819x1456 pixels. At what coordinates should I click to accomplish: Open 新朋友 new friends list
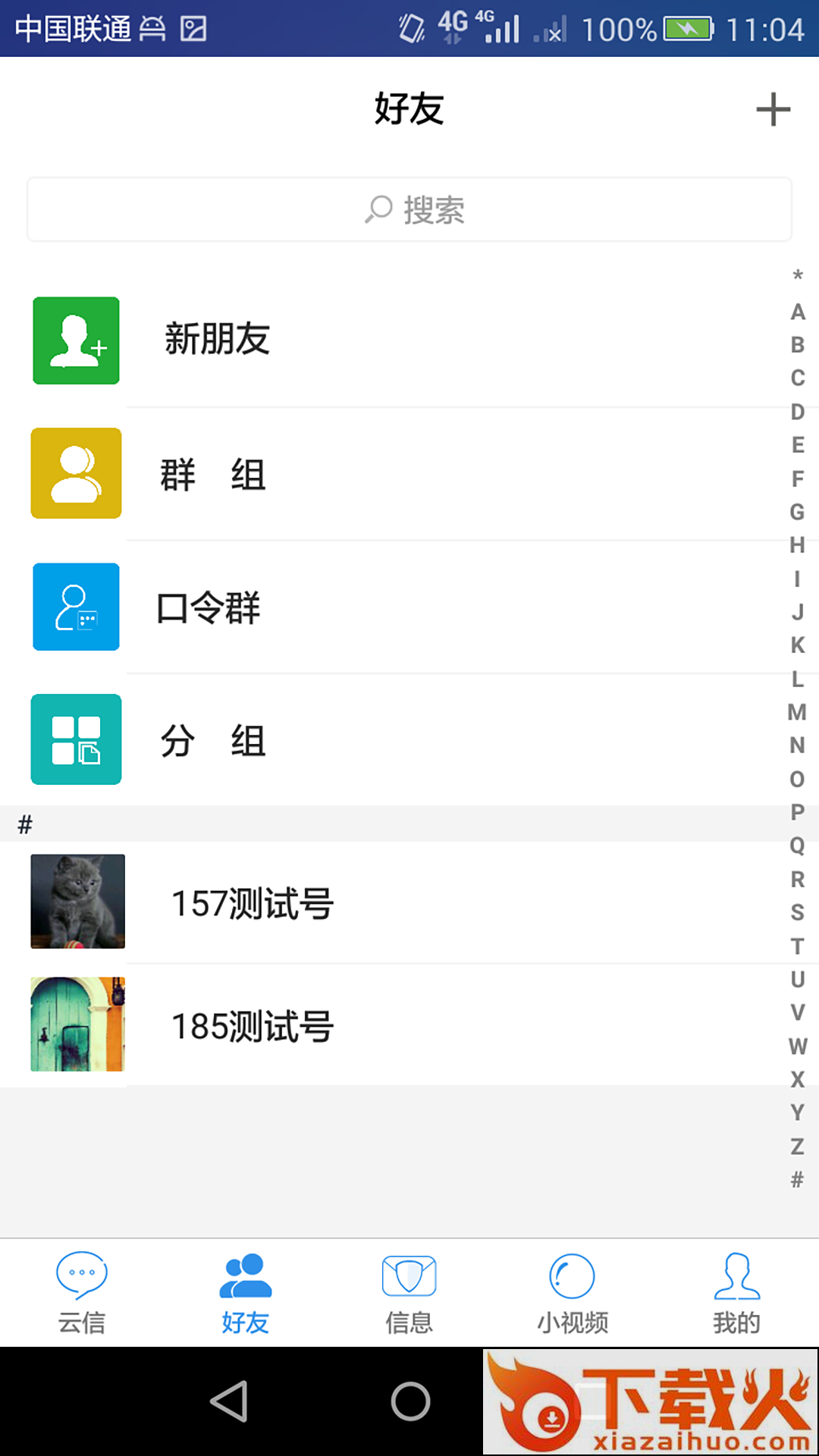[409, 340]
